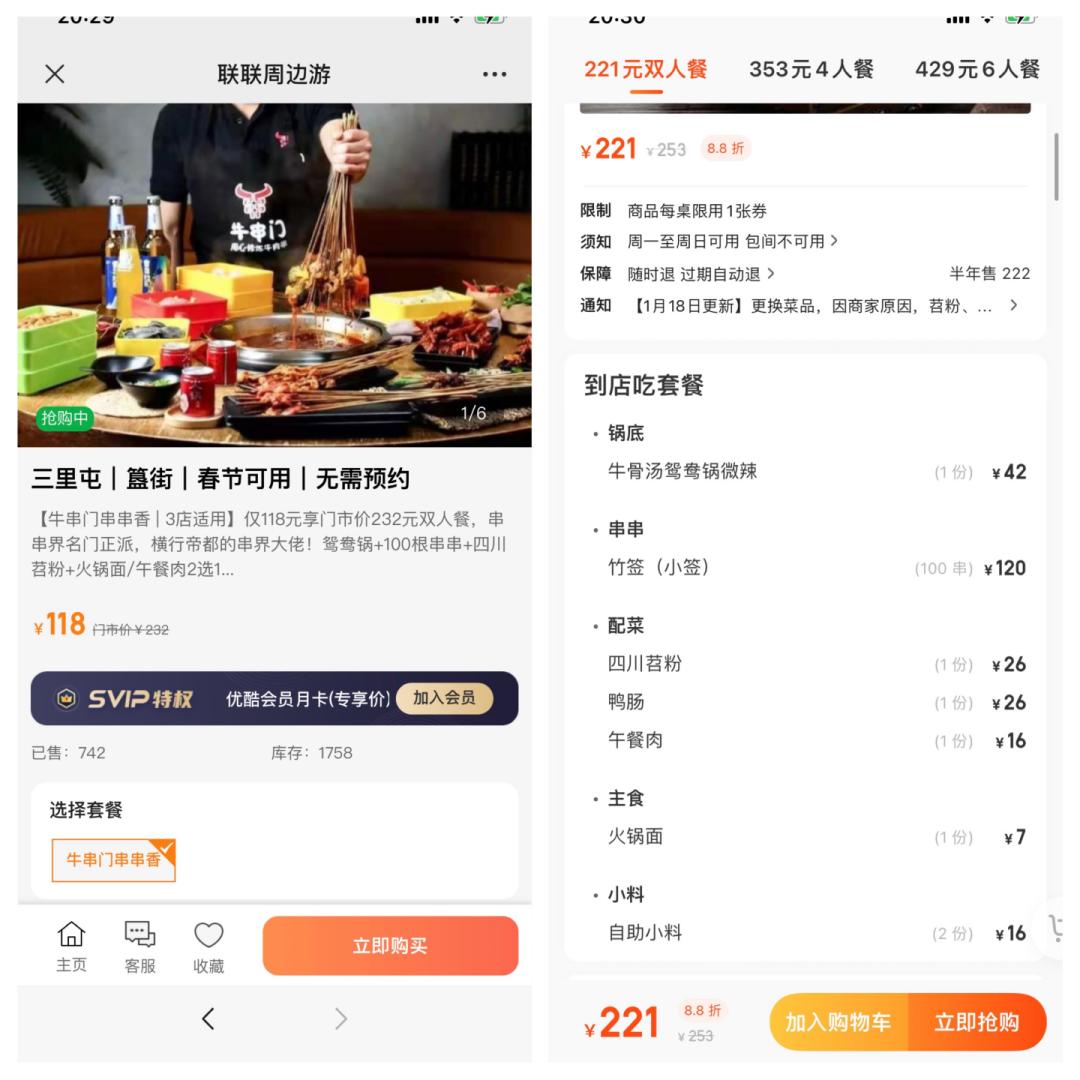Tap 立即购买 to buy now
Screen dimensions: 1080x1080
[x=390, y=946]
